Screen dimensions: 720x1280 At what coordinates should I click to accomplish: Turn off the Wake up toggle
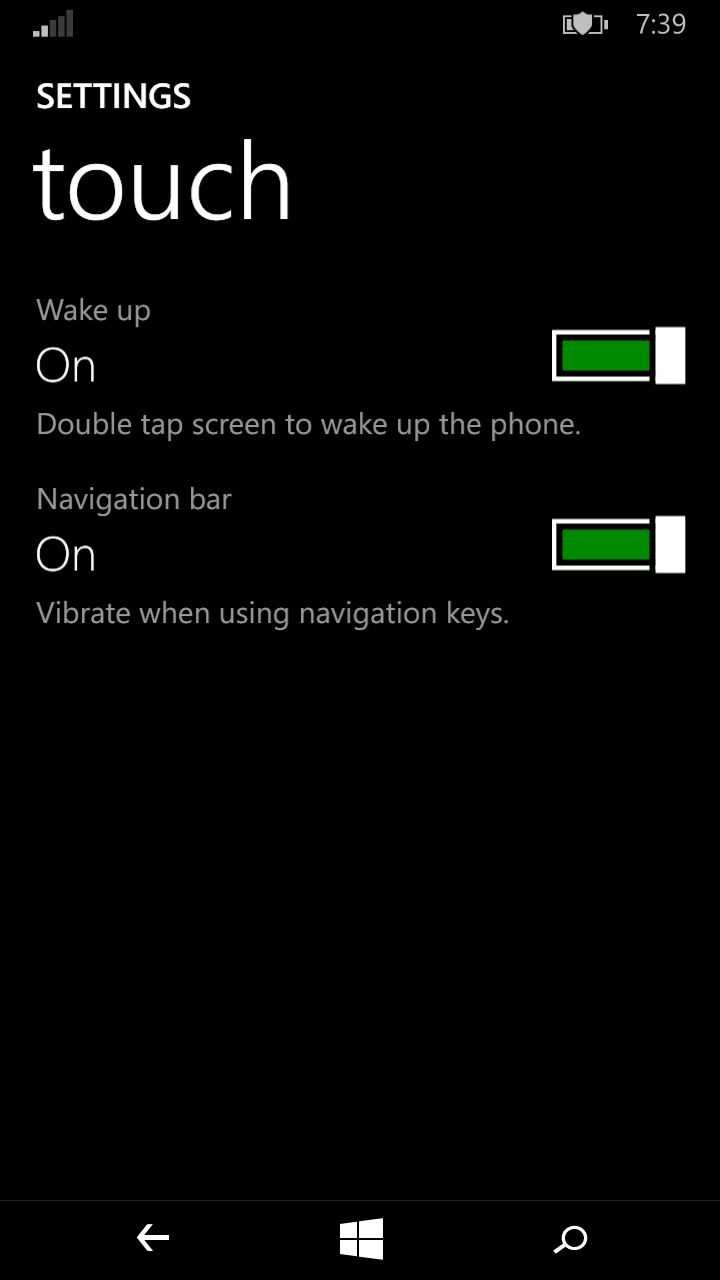pyautogui.click(x=619, y=355)
